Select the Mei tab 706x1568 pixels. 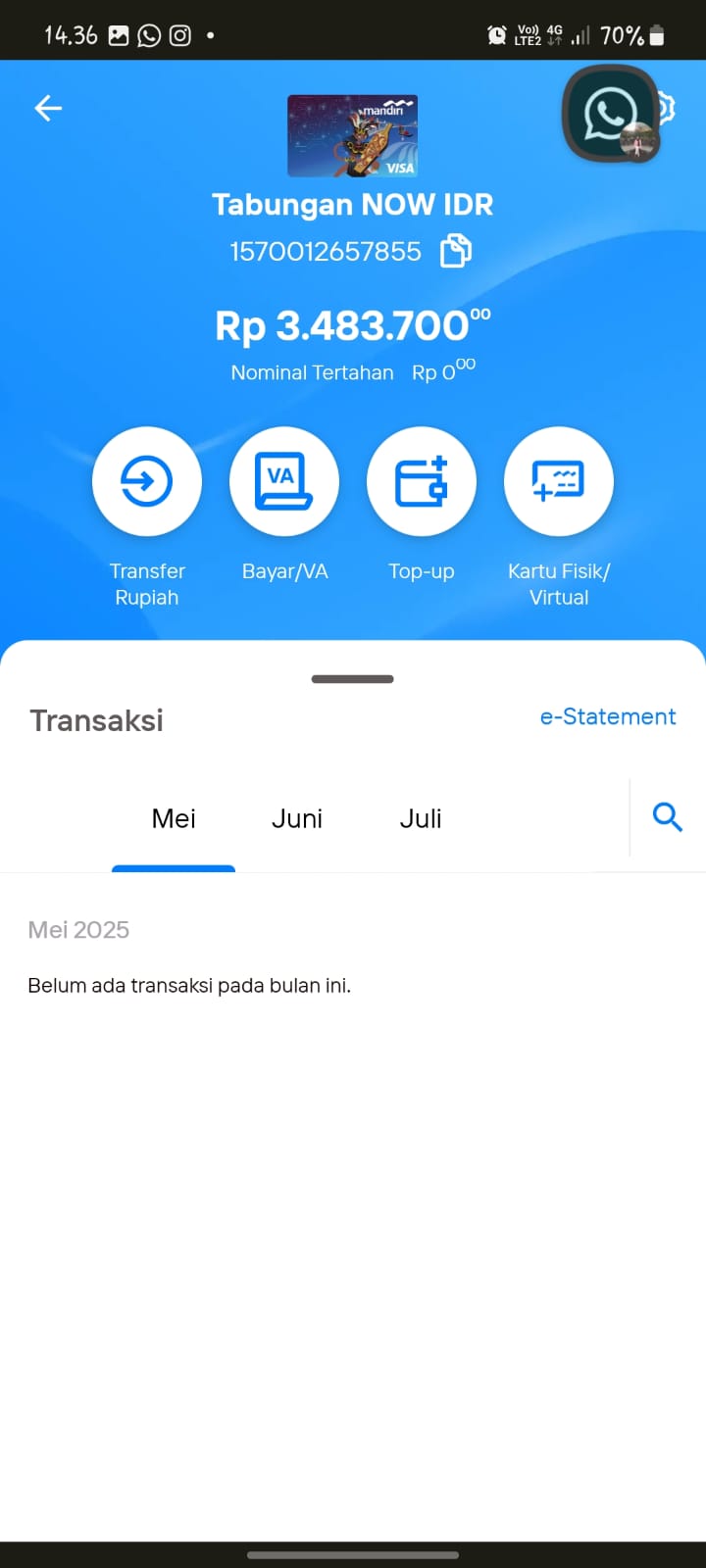174,818
